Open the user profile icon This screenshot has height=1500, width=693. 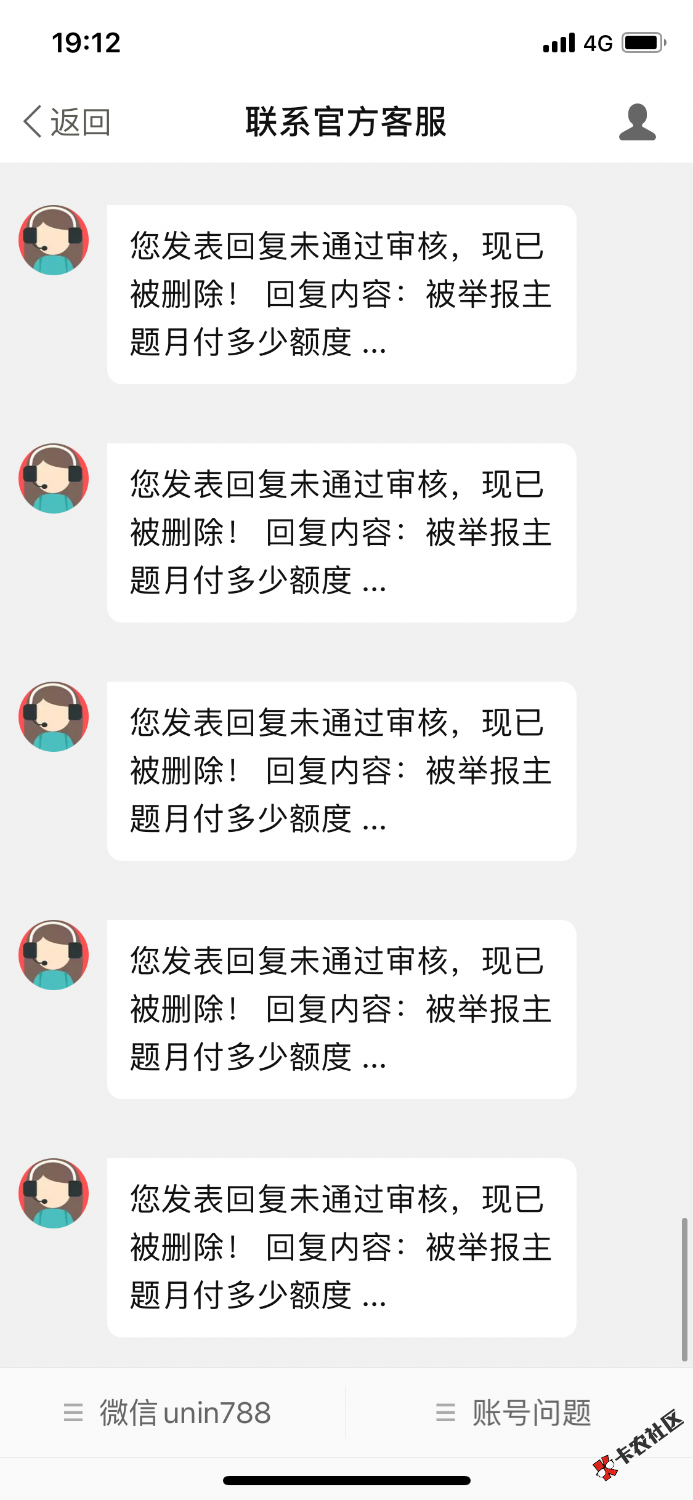pos(637,122)
